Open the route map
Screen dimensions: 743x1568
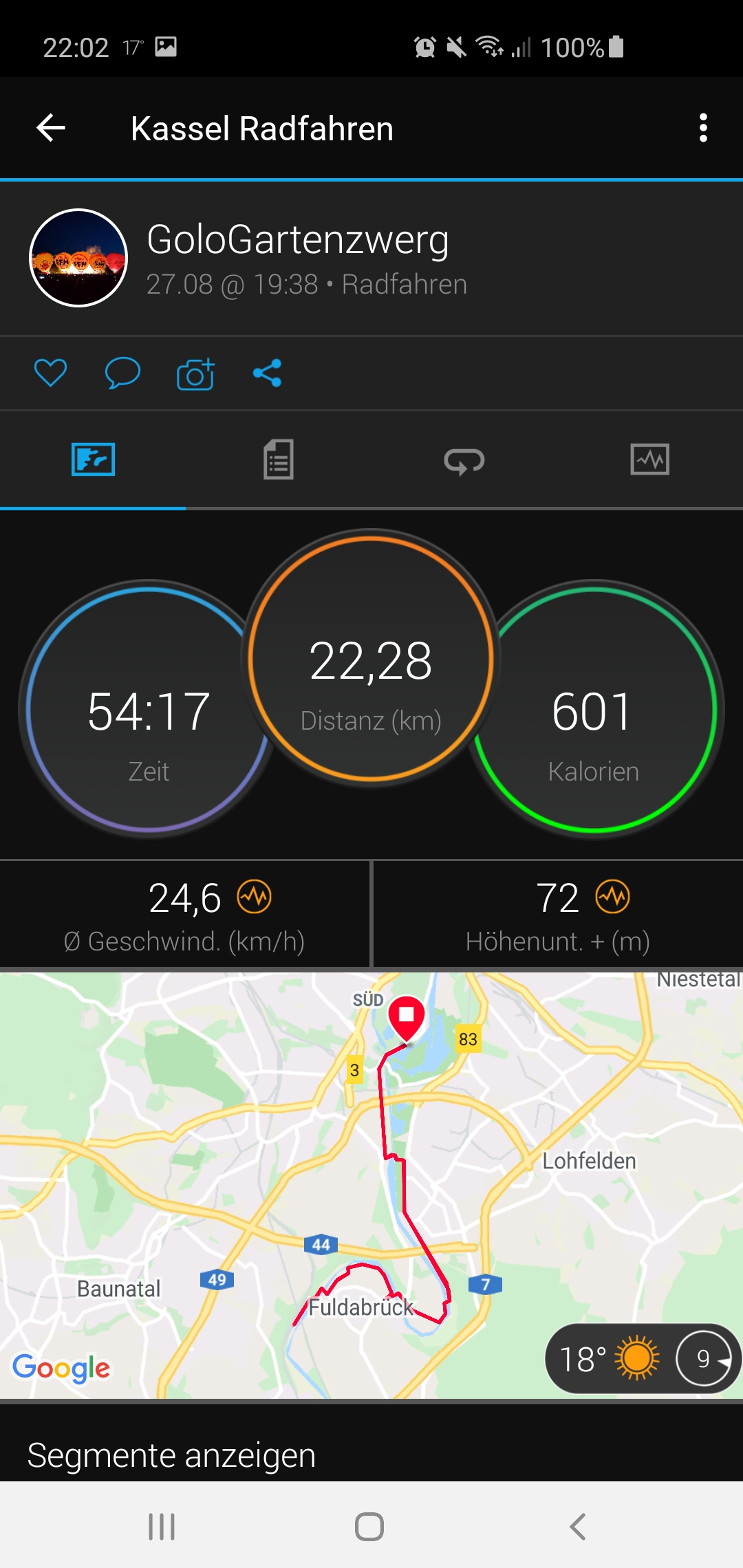click(371, 1183)
